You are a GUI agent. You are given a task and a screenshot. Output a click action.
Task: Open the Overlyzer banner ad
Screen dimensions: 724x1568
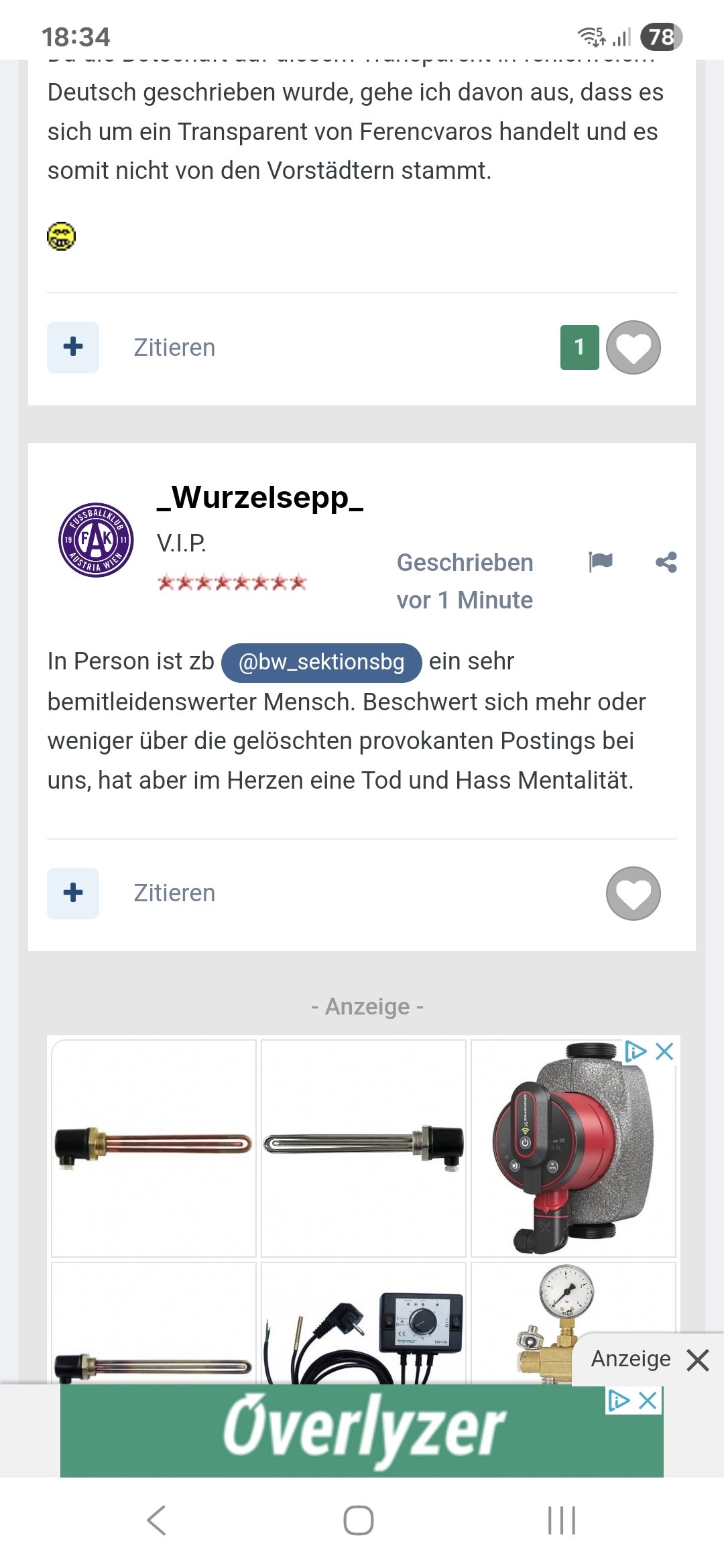tap(362, 1431)
